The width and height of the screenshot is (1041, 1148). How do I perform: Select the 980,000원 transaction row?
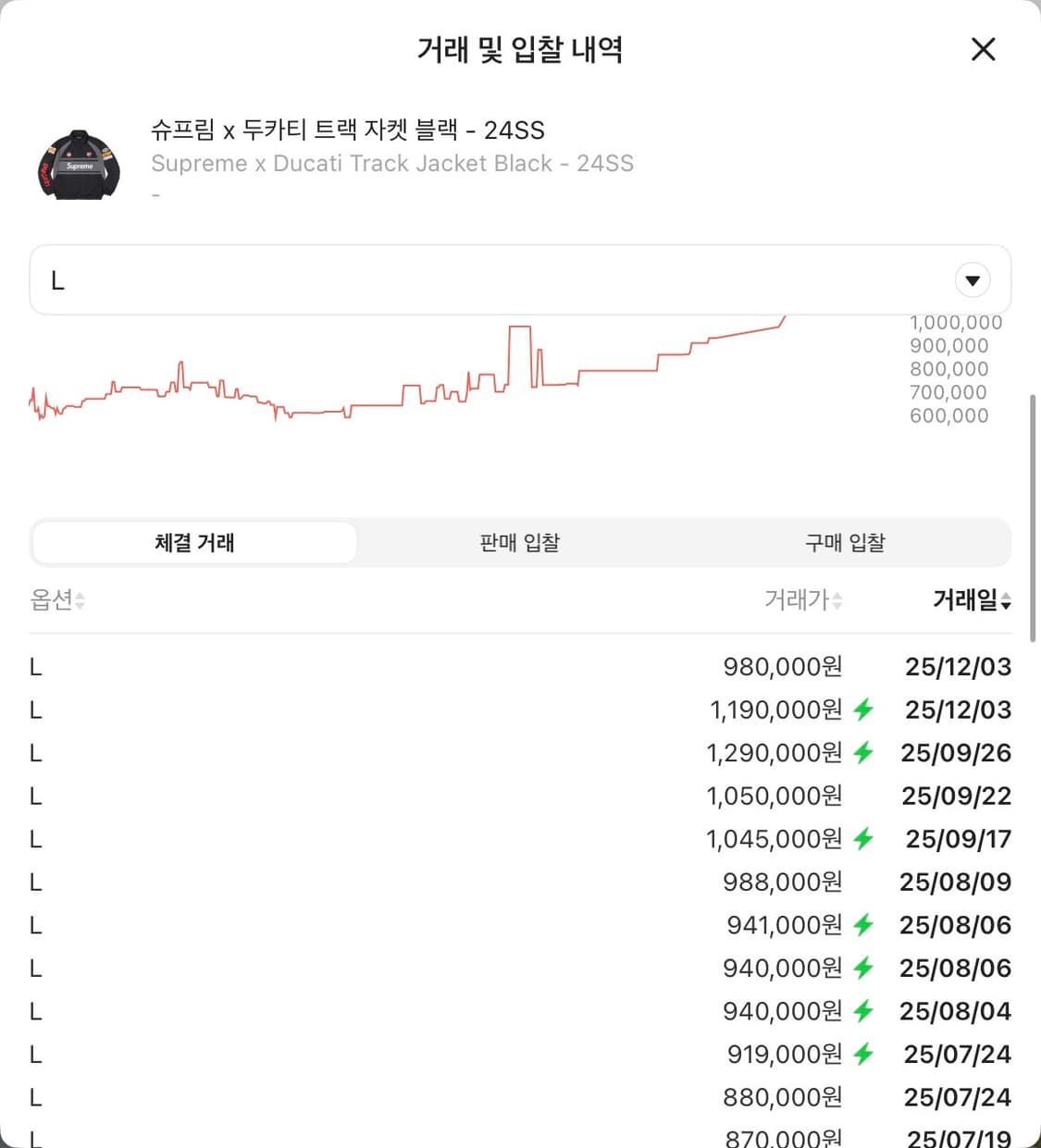coord(518,666)
